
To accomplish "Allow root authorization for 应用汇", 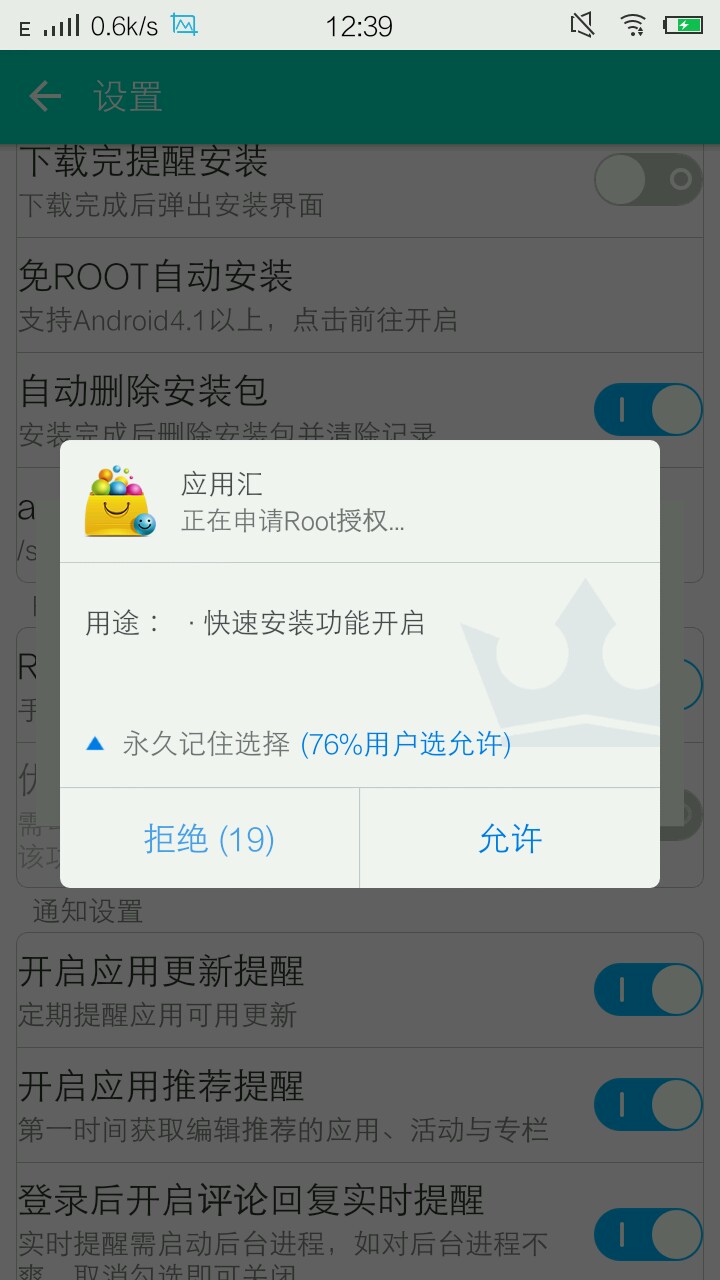I will [510, 838].
